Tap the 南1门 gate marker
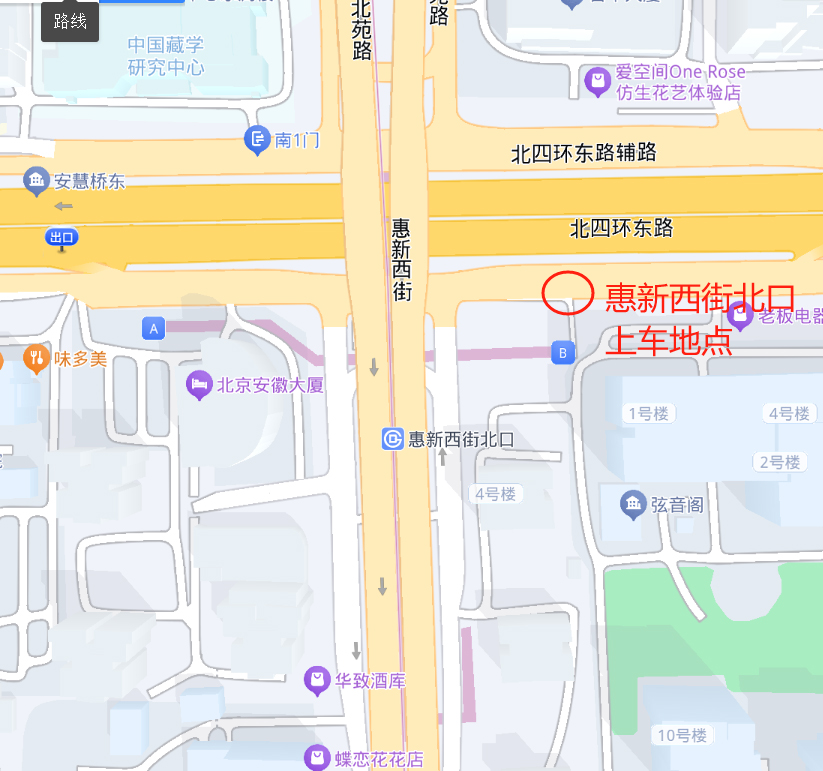 (258, 139)
